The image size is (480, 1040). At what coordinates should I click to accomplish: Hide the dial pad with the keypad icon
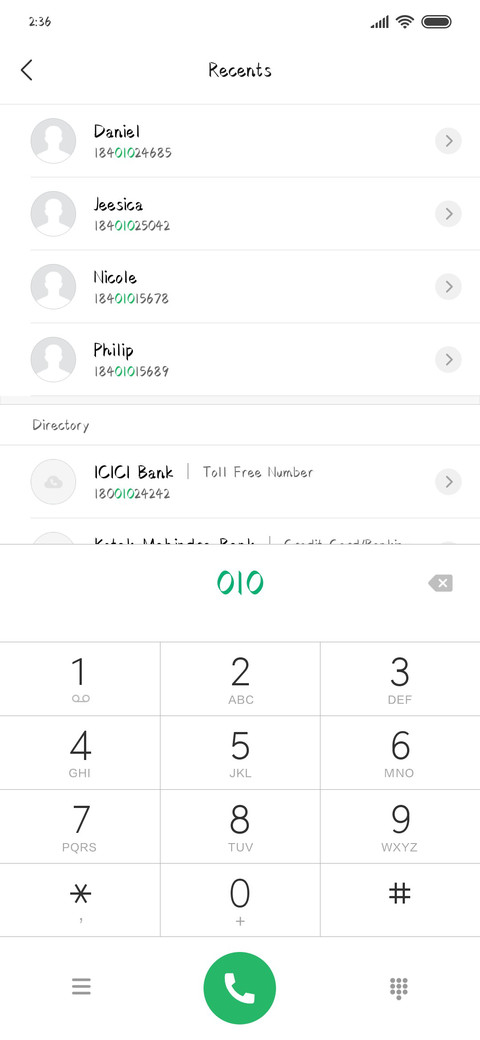(x=398, y=988)
